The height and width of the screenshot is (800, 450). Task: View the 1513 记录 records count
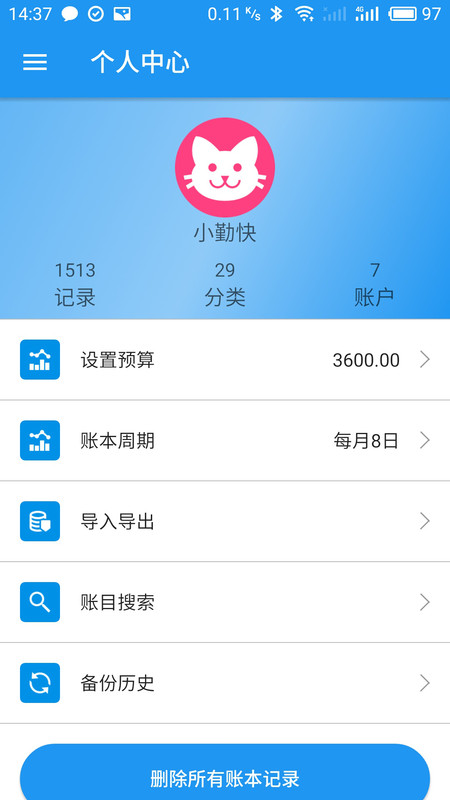[x=75, y=284]
